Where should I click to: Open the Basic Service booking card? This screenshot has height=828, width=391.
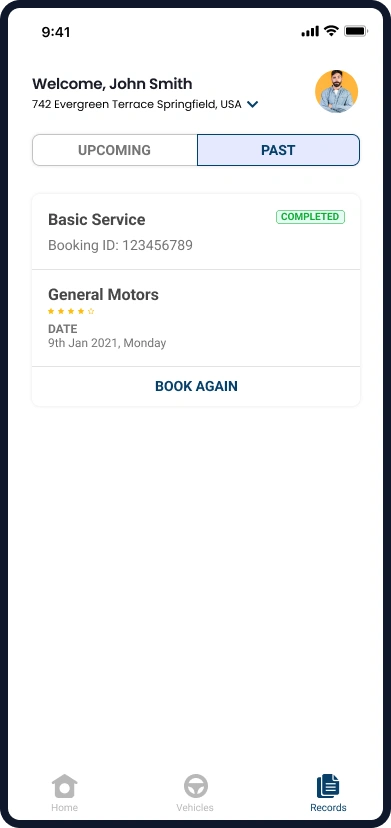pyautogui.click(x=196, y=231)
